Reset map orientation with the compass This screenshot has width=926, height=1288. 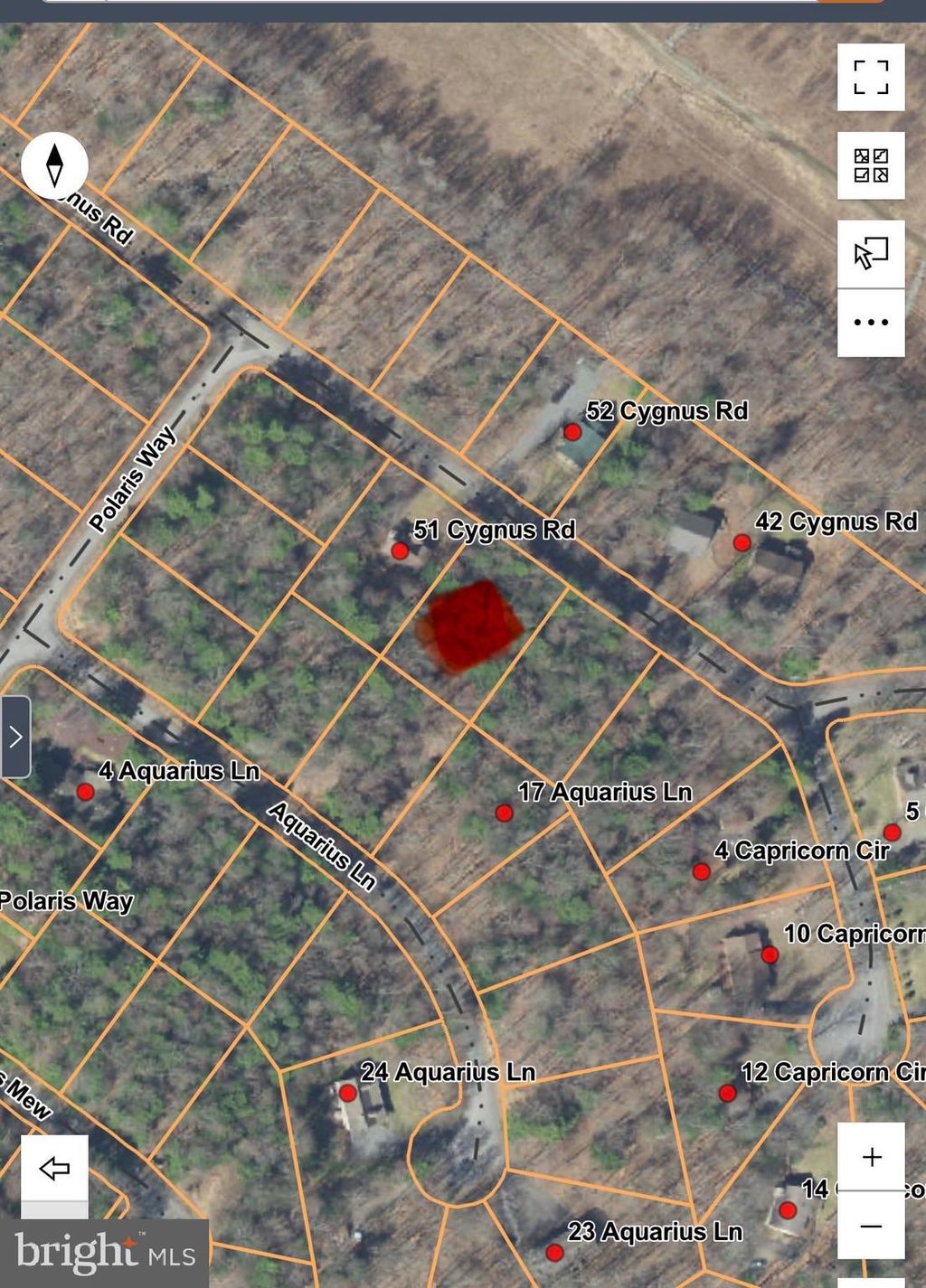[x=53, y=165]
